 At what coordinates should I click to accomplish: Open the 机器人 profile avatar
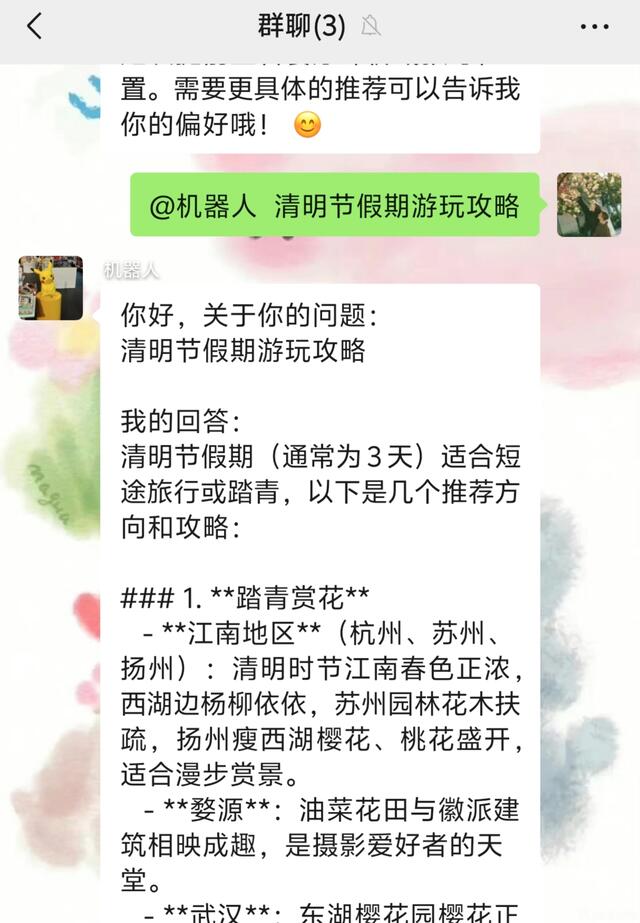coord(50,288)
